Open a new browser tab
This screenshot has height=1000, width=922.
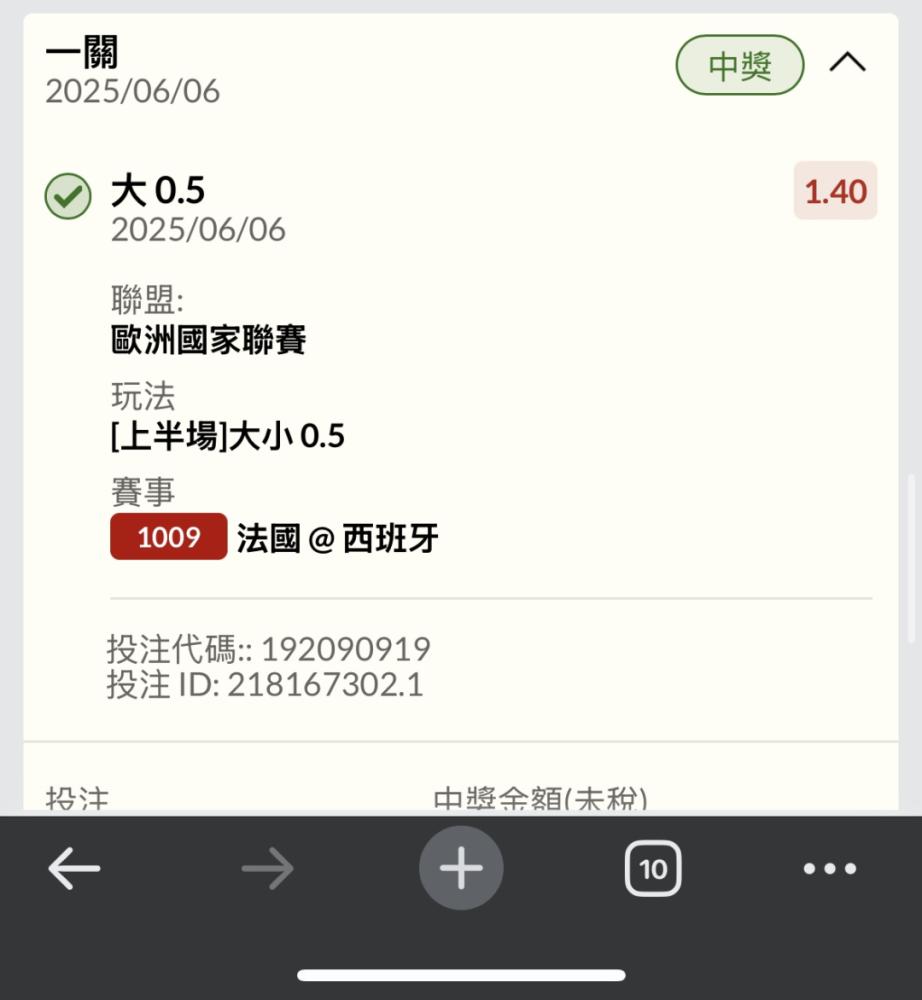461,869
